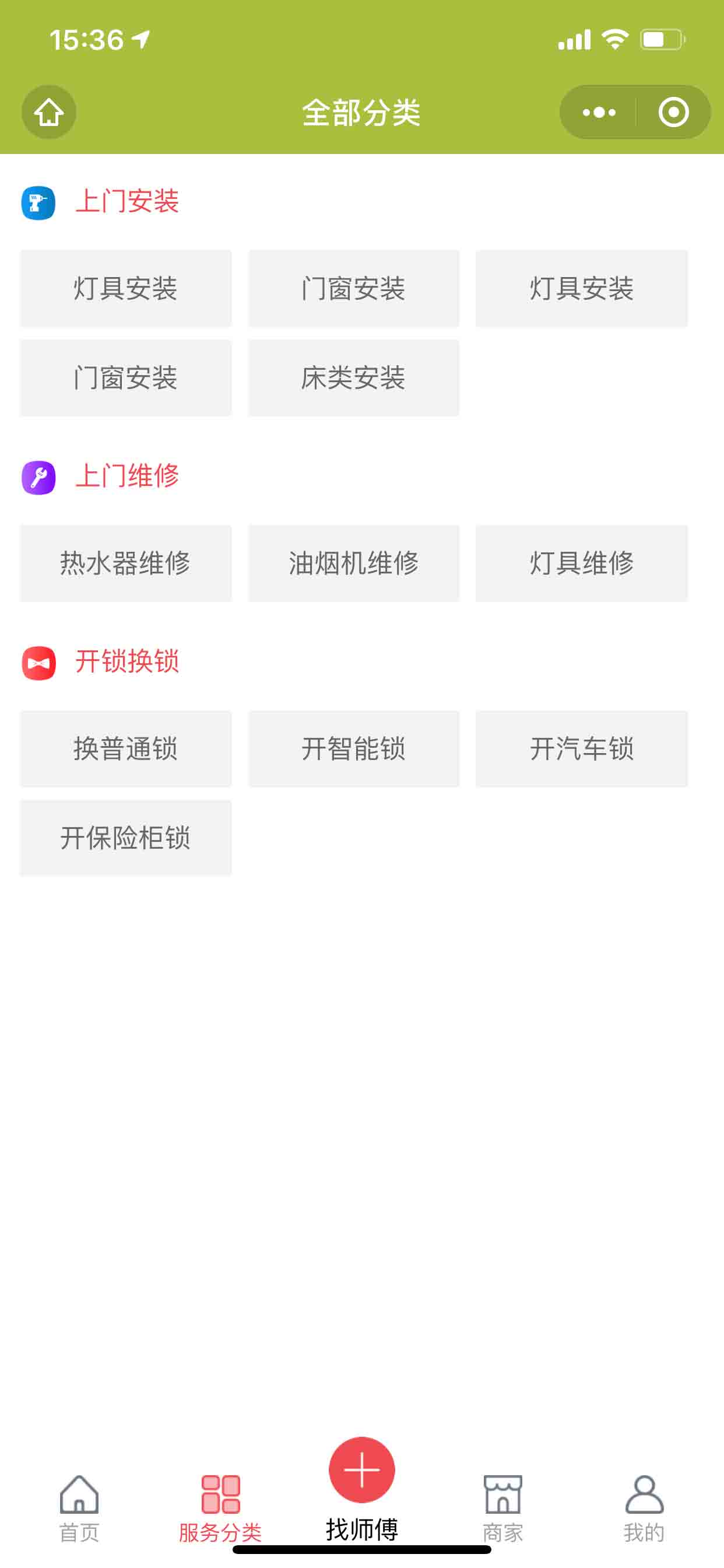Viewport: 724px width, 1568px height.
Task: Switch to the 我的 tab
Action: (x=644, y=1508)
